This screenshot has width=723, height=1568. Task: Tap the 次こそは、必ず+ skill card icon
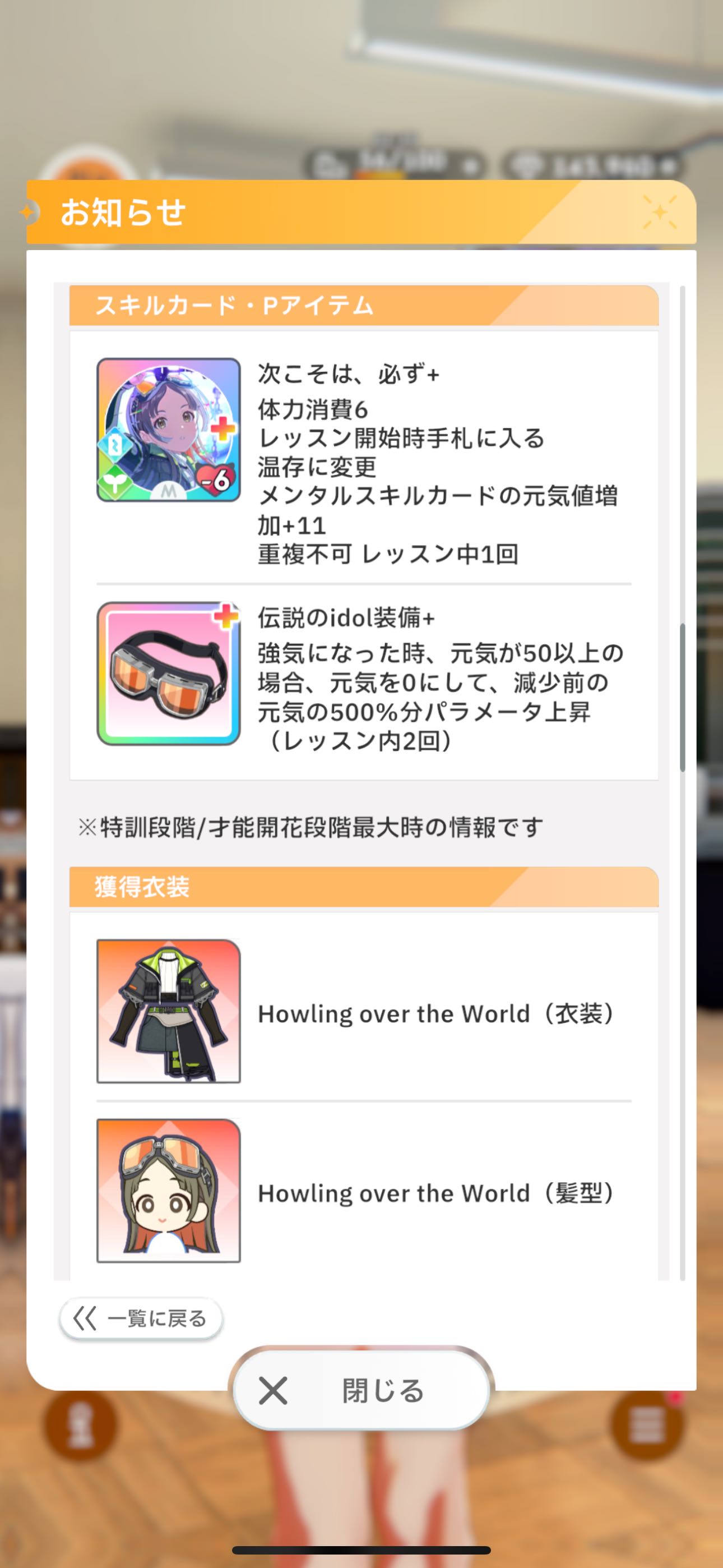(x=169, y=430)
